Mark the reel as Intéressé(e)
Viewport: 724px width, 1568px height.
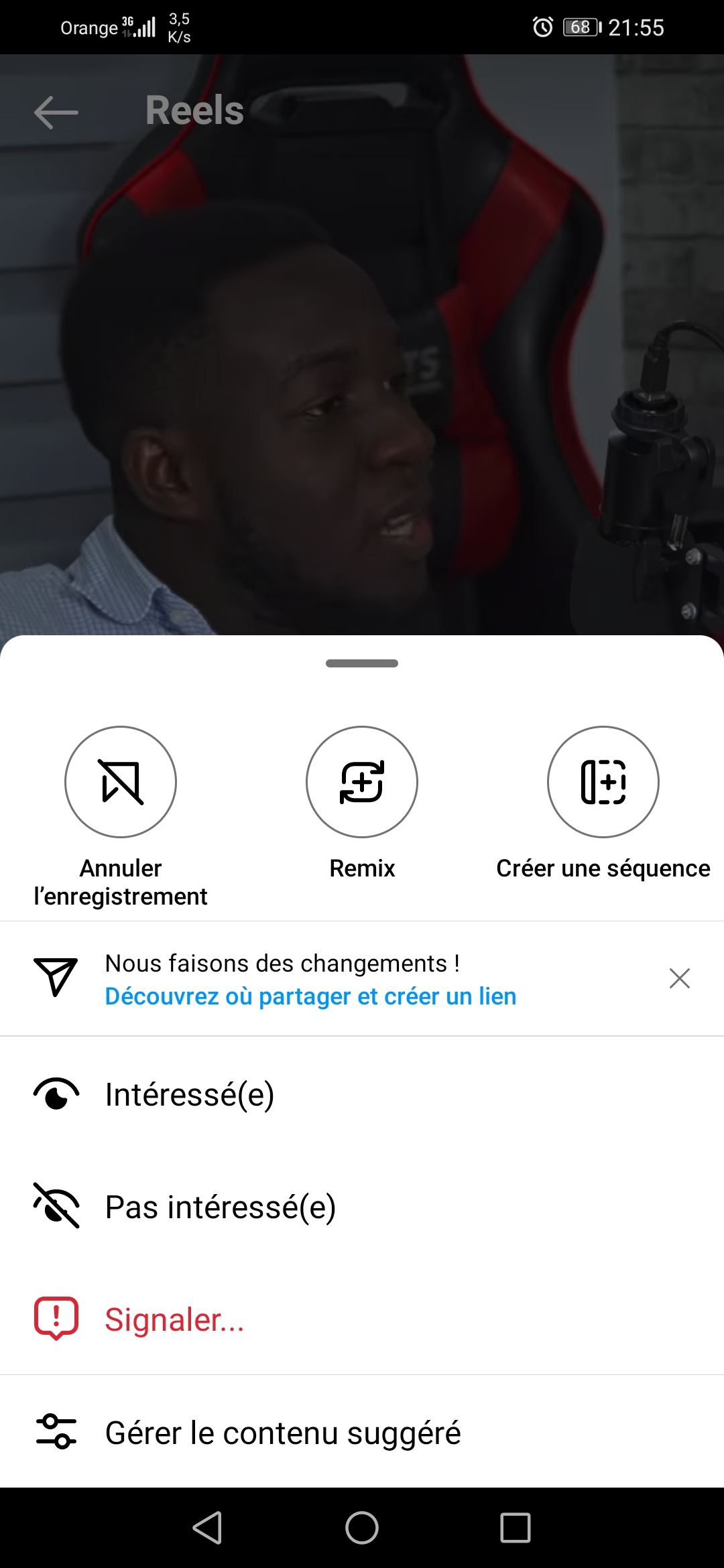click(x=189, y=1094)
